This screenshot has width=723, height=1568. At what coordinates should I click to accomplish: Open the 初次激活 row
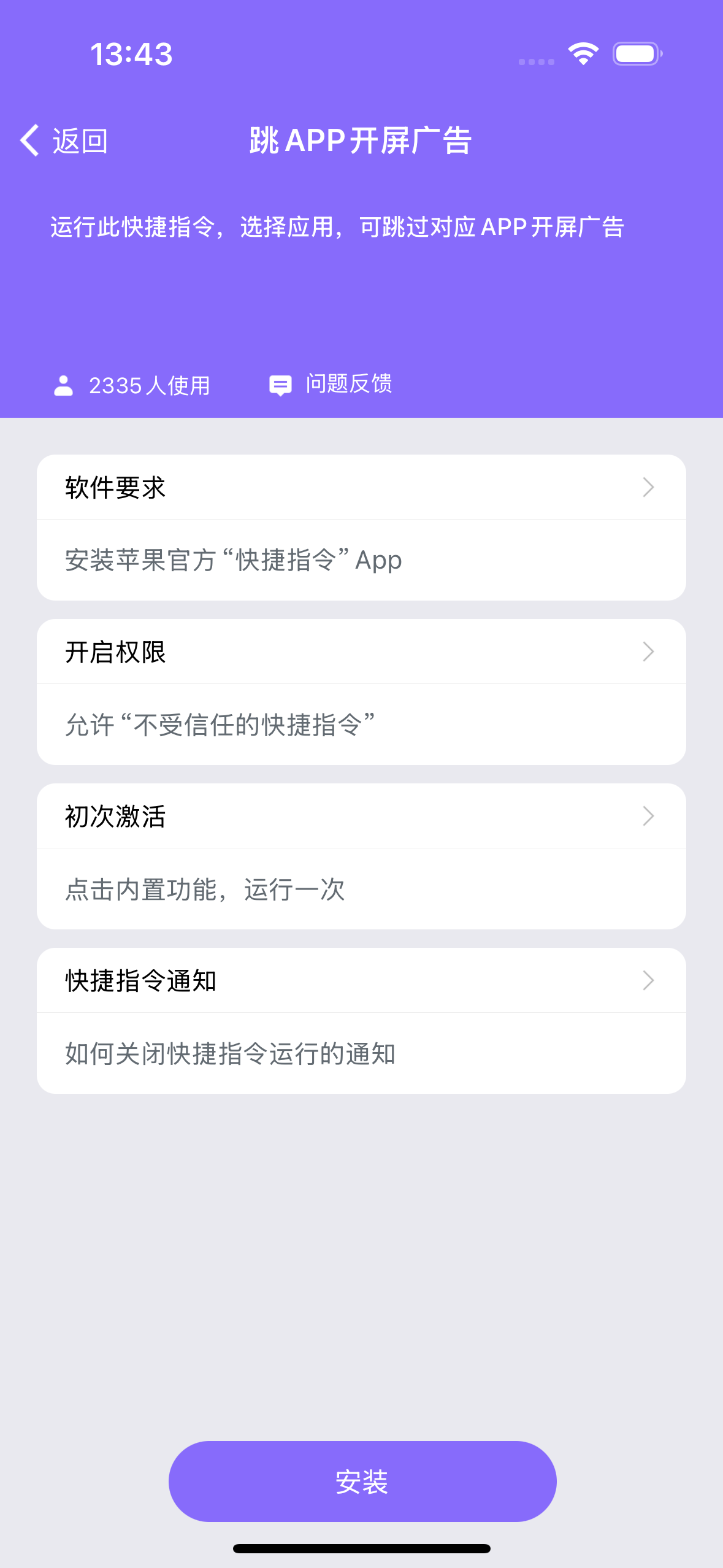click(361, 817)
